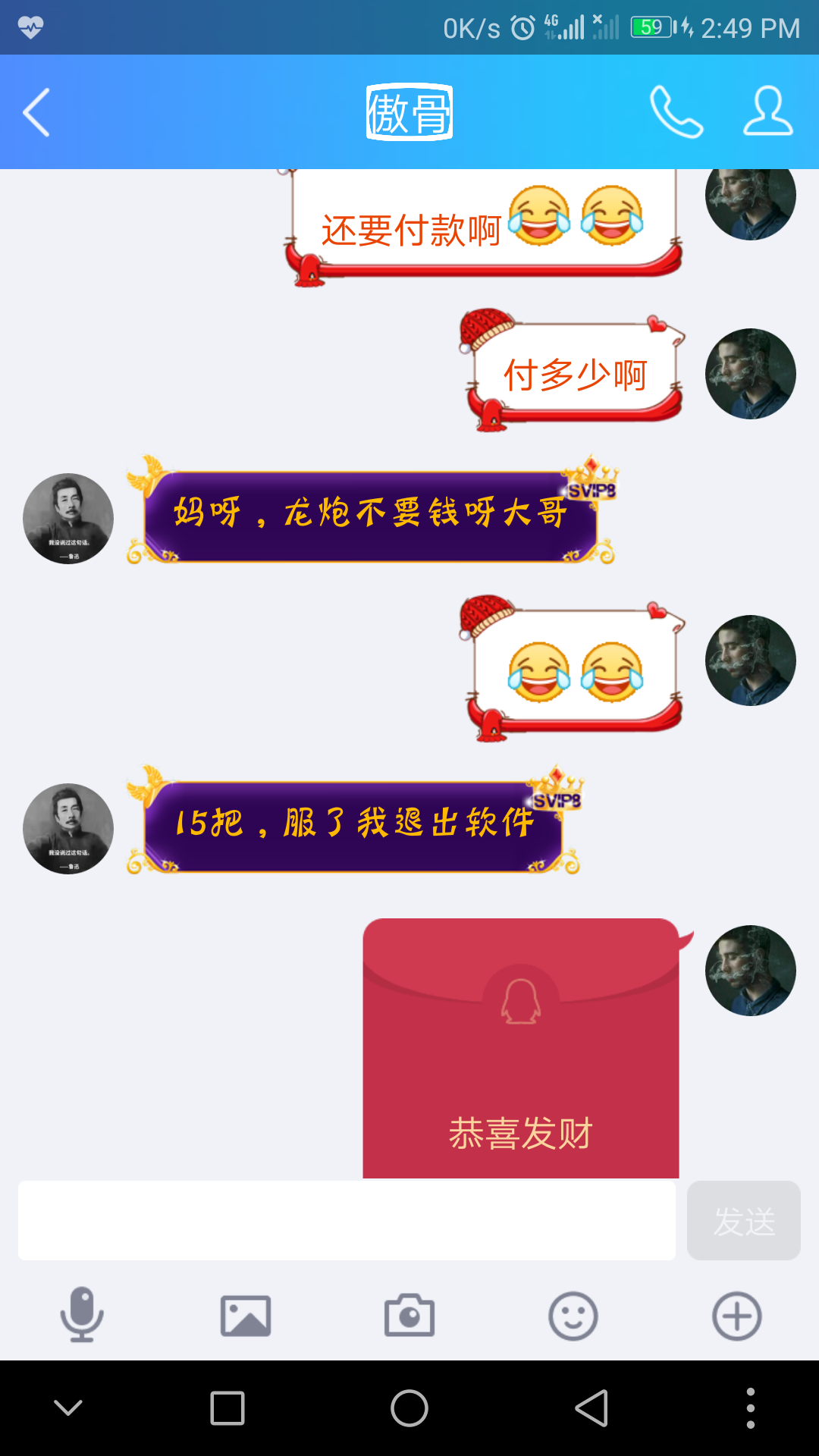The width and height of the screenshot is (819, 1456).
Task: Expand more options with the plus icon
Action: tap(737, 1316)
